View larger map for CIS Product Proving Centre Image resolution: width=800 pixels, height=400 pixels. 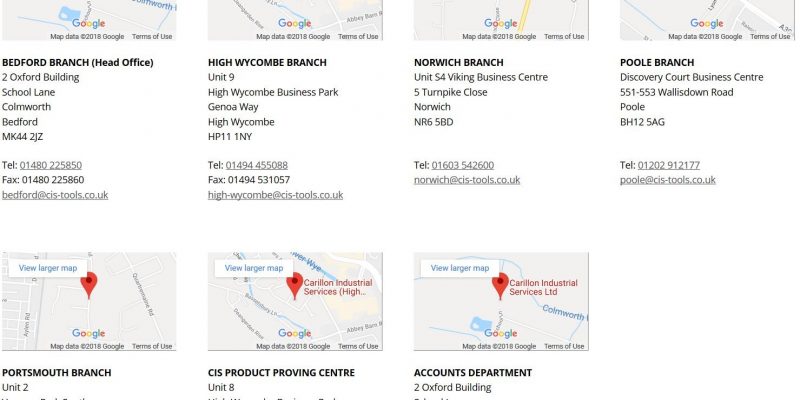(253, 268)
